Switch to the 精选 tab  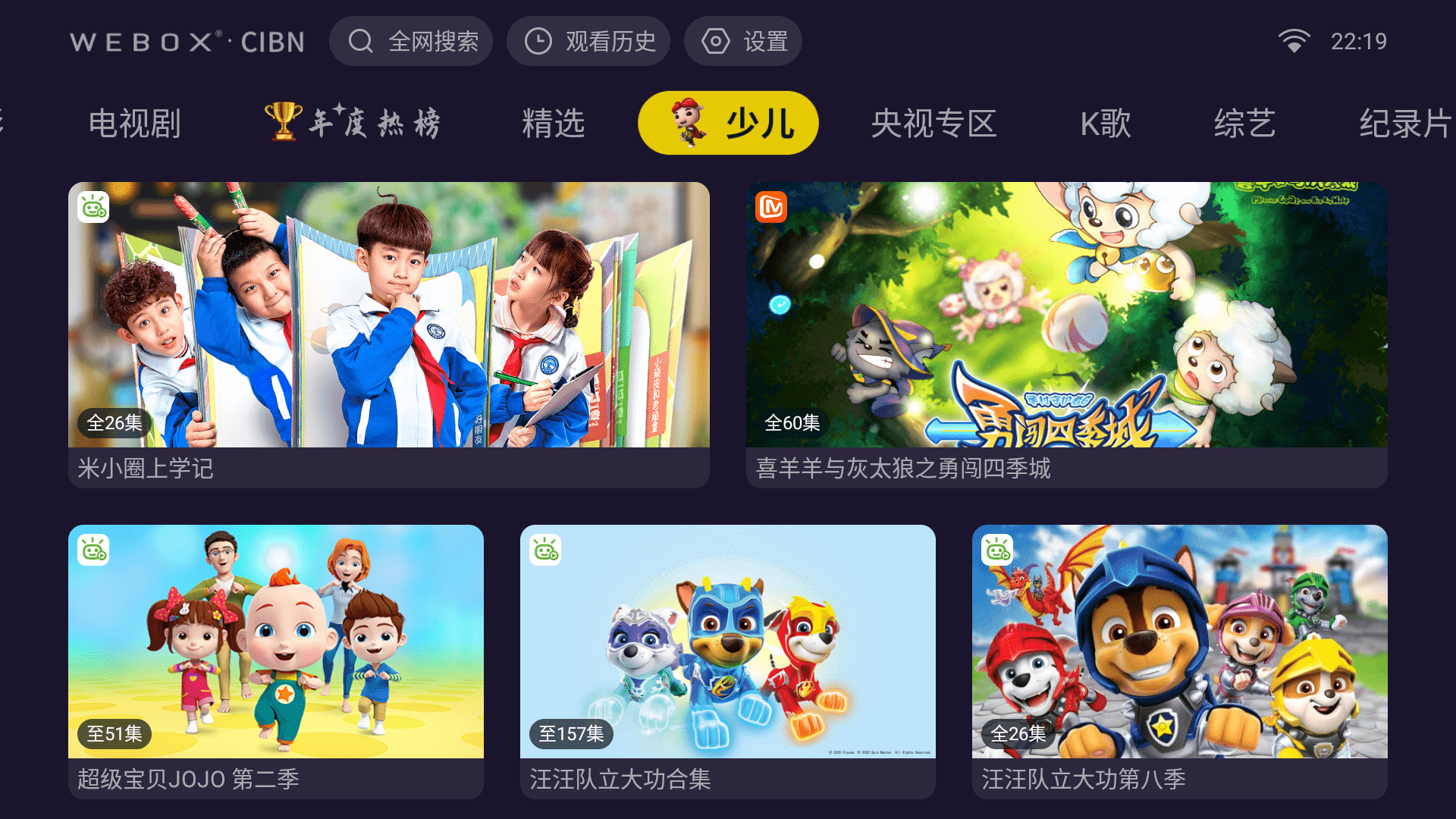point(554,123)
